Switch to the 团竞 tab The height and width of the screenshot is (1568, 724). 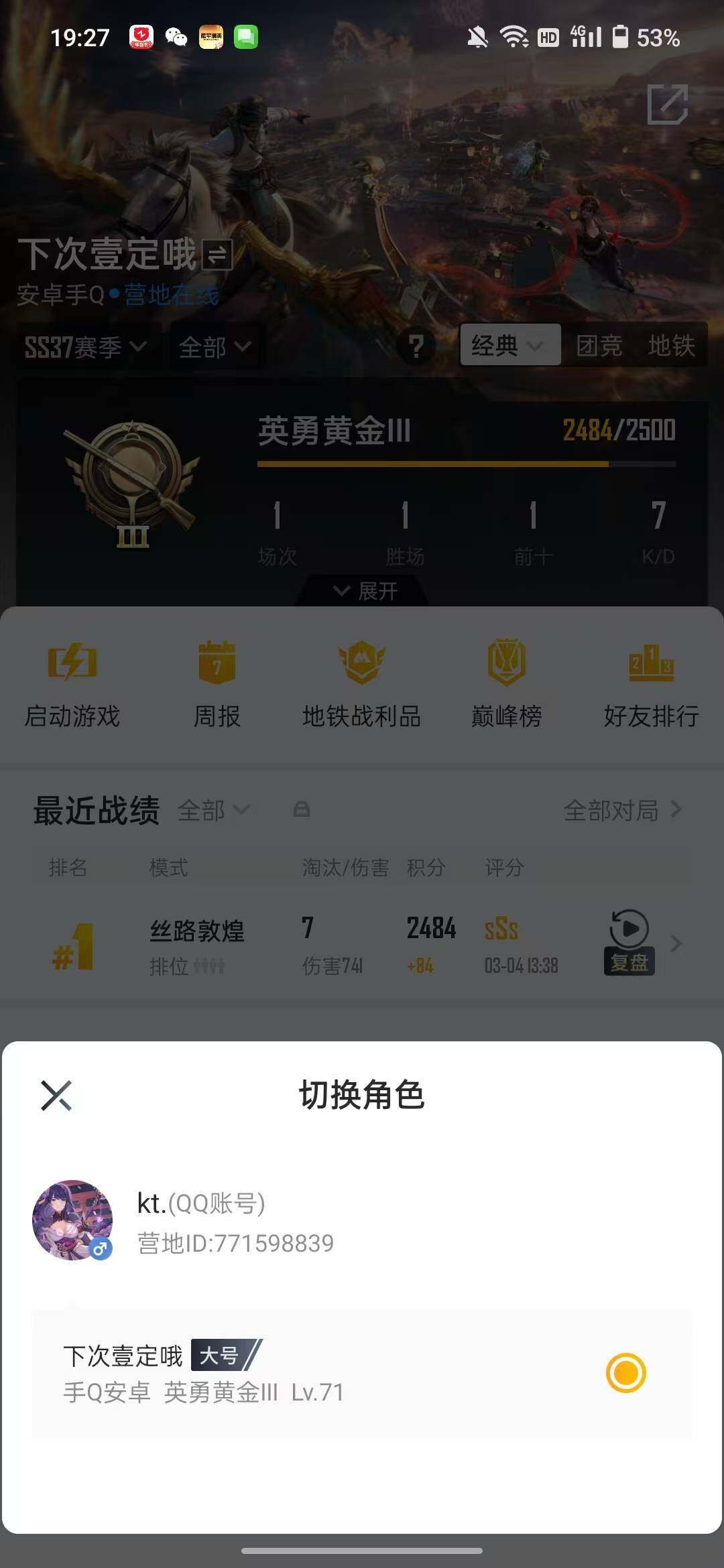[x=600, y=345]
